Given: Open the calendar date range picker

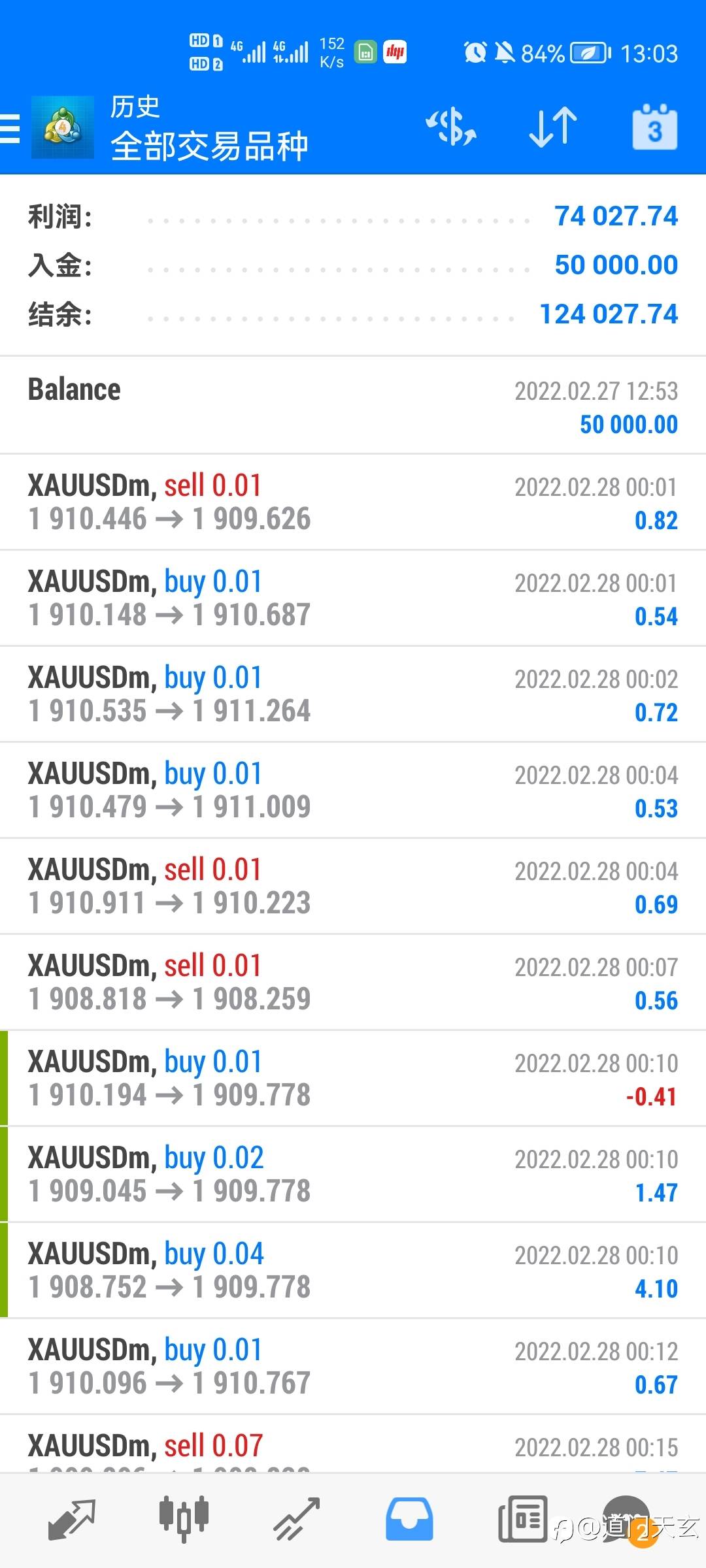Looking at the screenshot, I should 654,127.
